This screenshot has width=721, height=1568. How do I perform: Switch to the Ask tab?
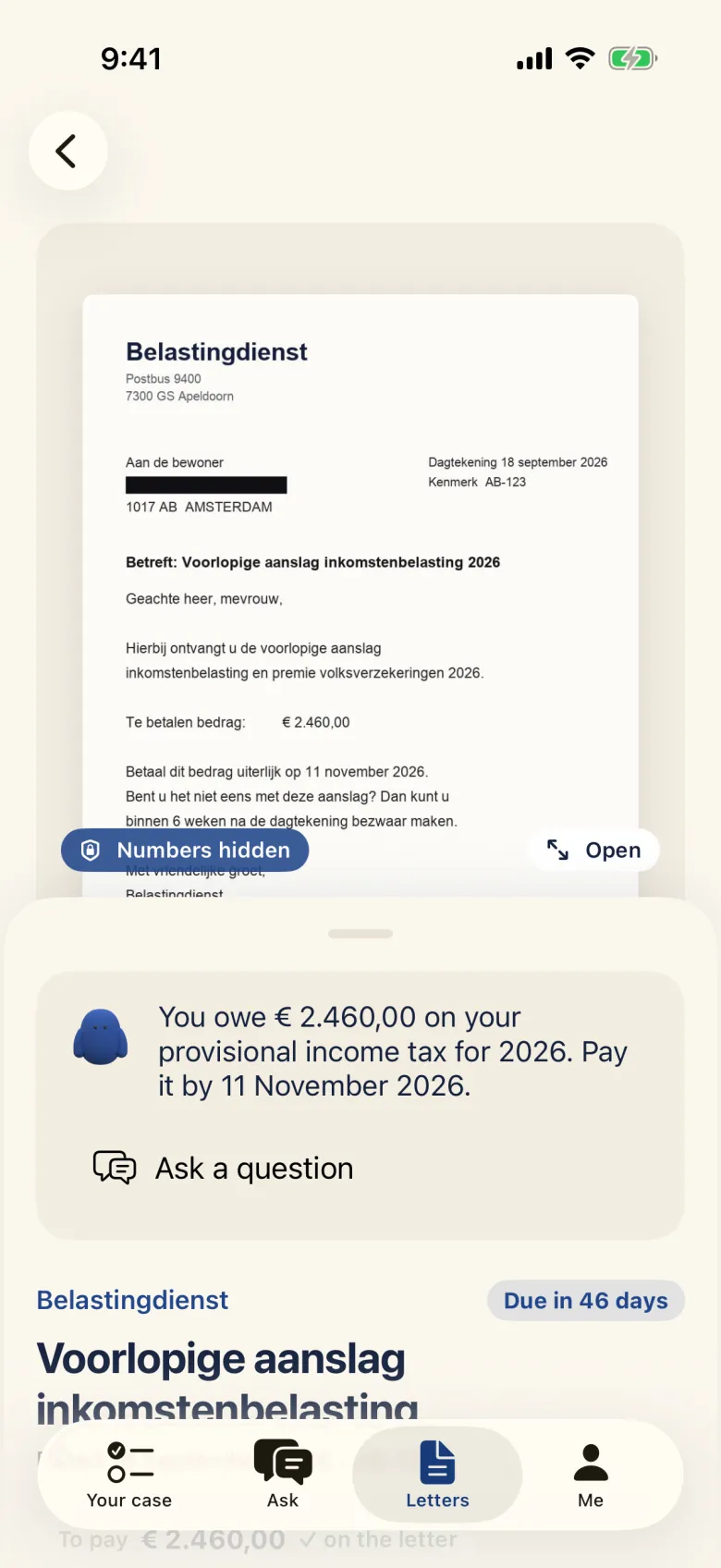[283, 1475]
